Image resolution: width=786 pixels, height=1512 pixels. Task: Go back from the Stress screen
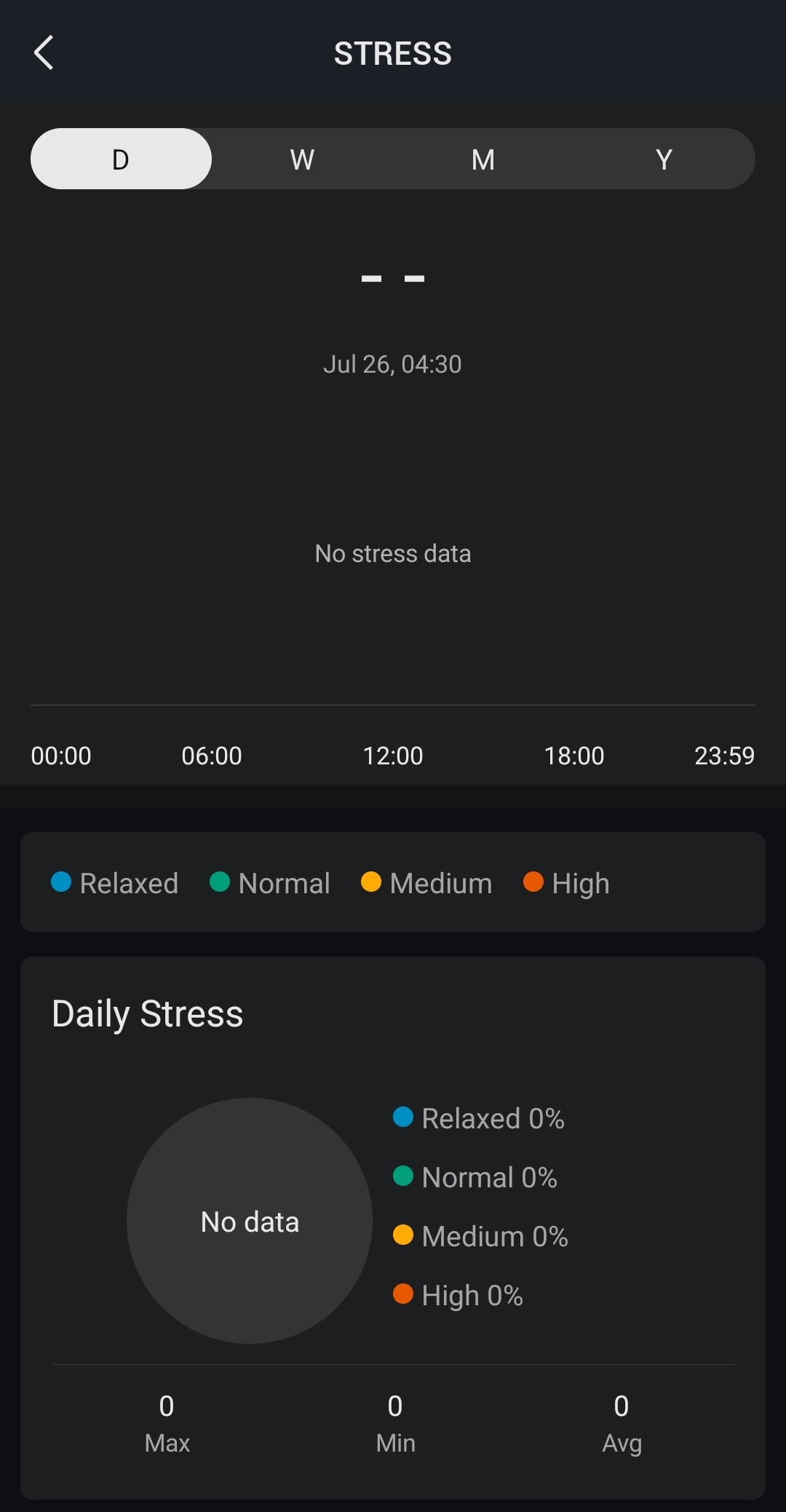pyautogui.click(x=44, y=53)
